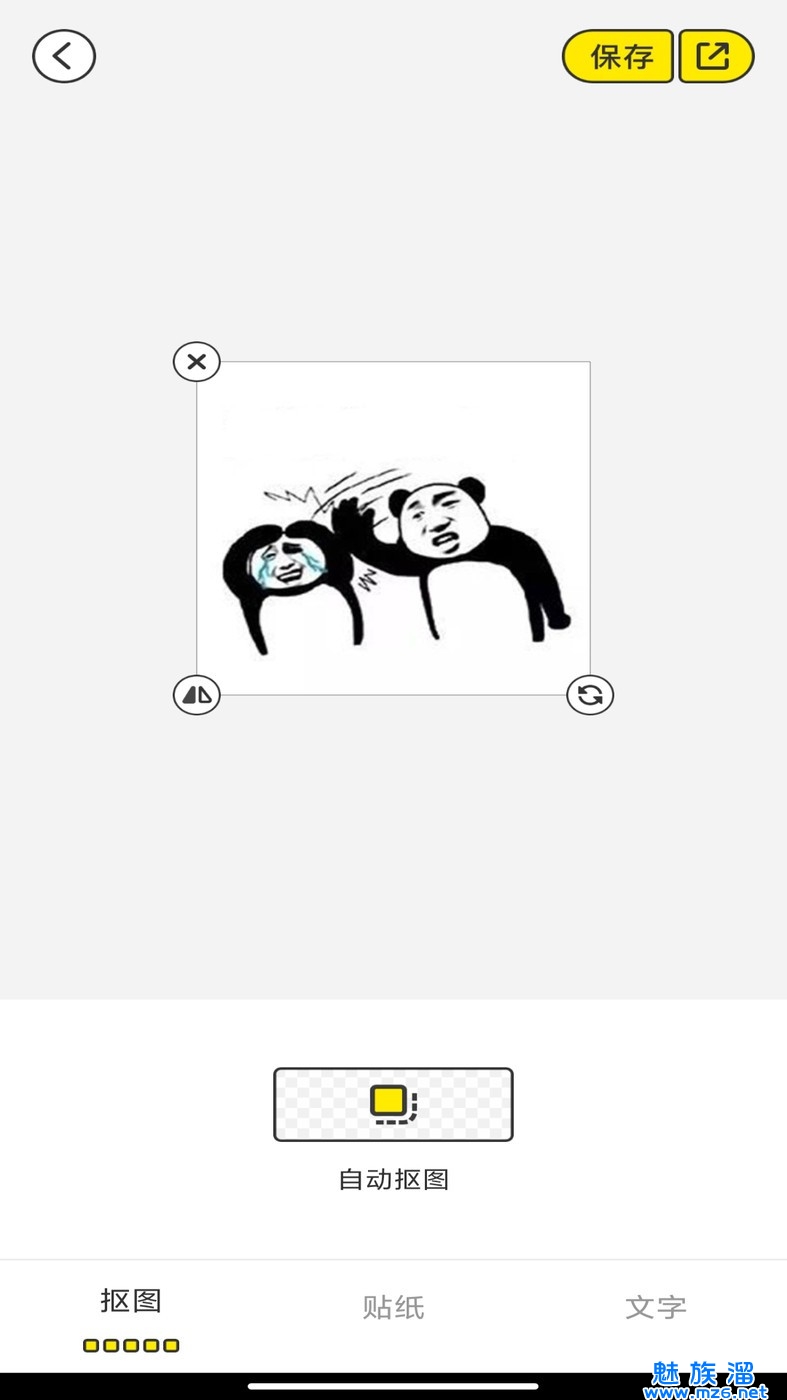787x1400 pixels.
Task: Switch to the 文字 text tab
Action: (655, 1307)
